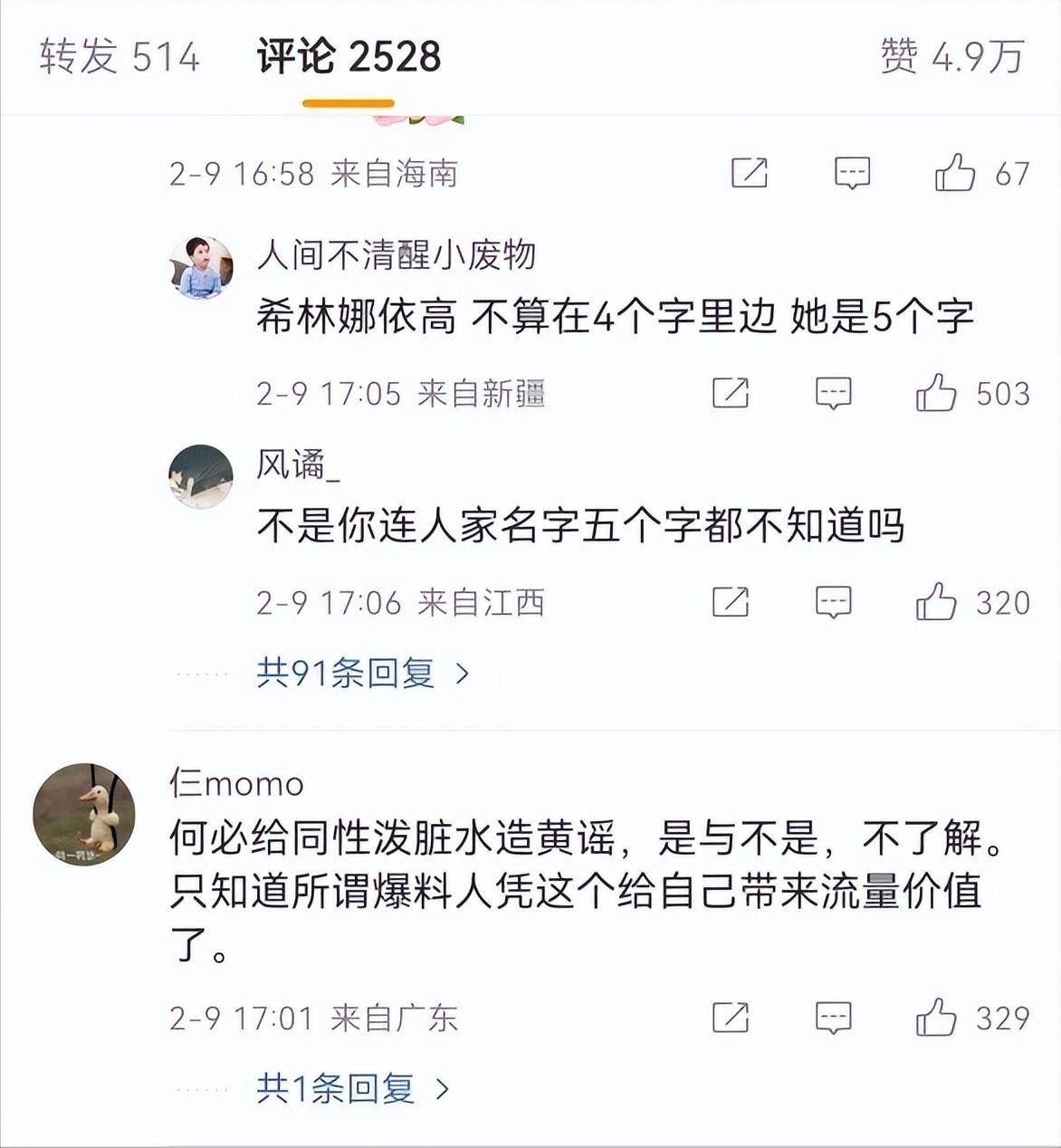Repost 仨momo's comment
1061x1148 pixels.
(731, 1018)
